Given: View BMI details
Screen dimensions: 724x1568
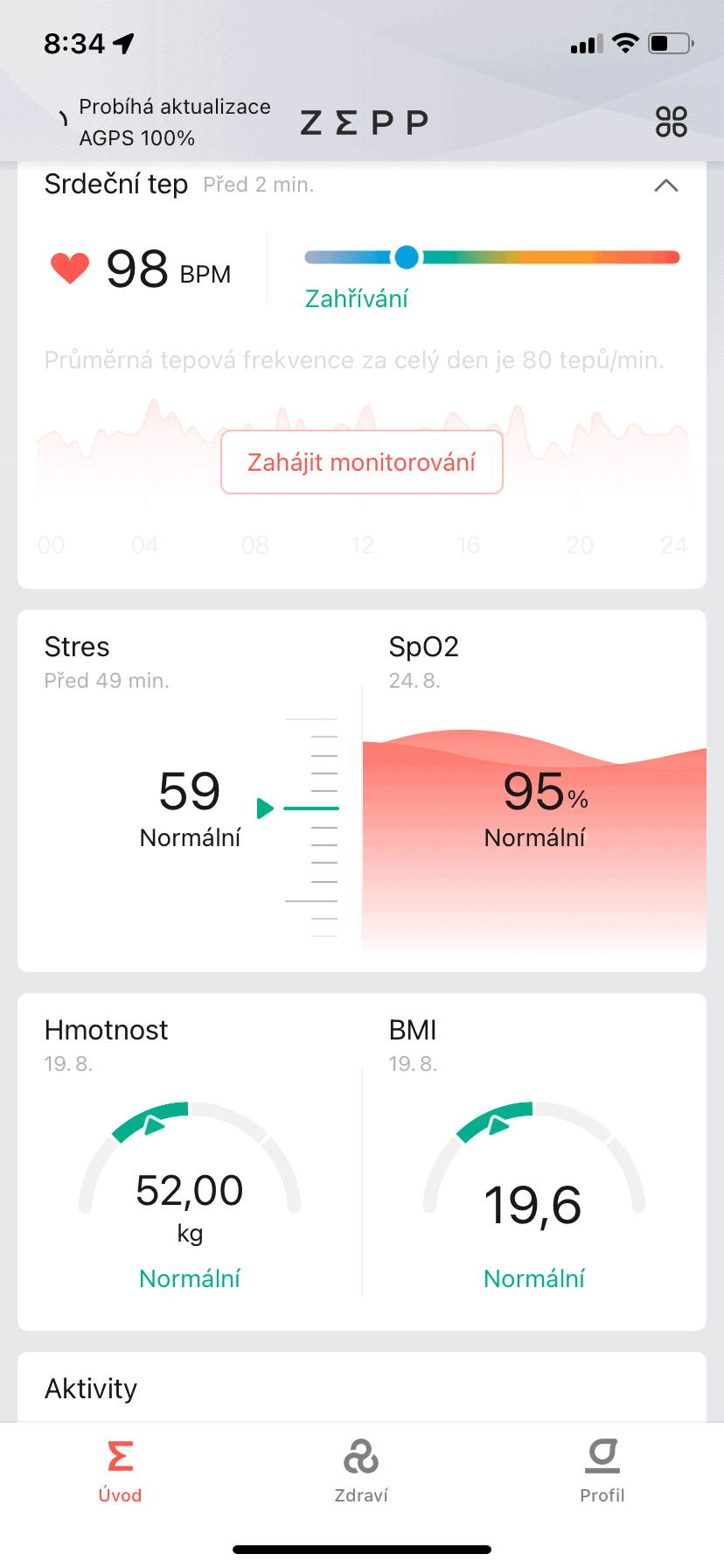Looking at the screenshot, I should [534, 1164].
